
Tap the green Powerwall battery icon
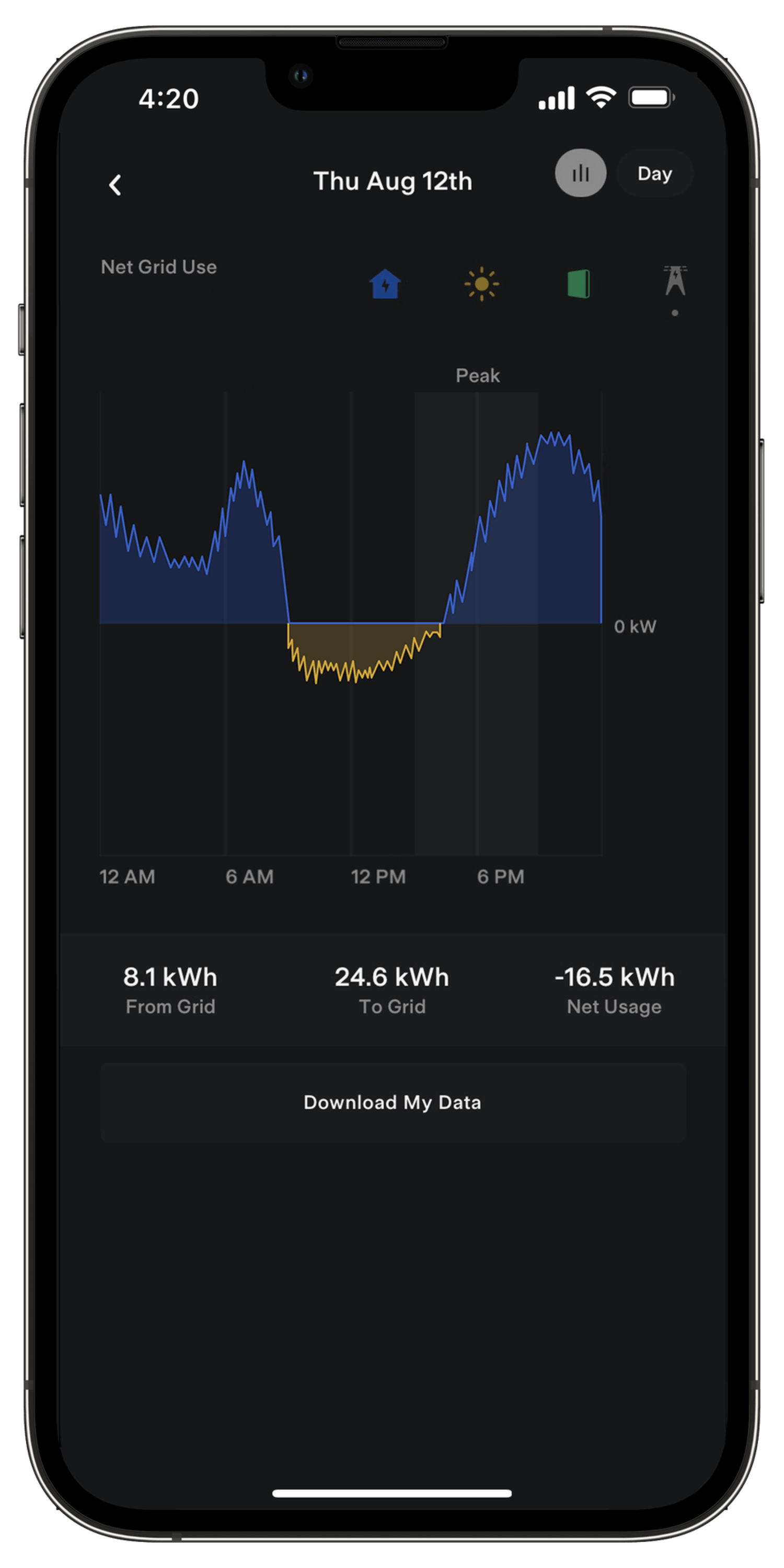pos(578,284)
